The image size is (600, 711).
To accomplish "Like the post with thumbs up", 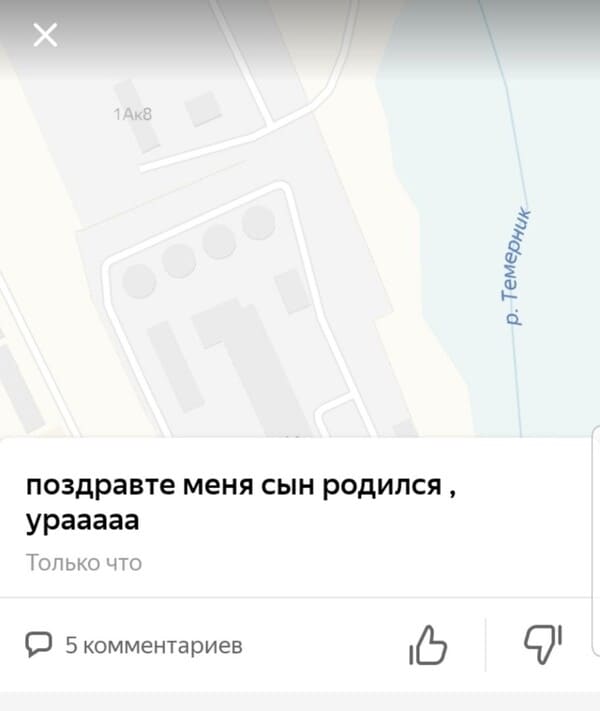I will click(428, 645).
